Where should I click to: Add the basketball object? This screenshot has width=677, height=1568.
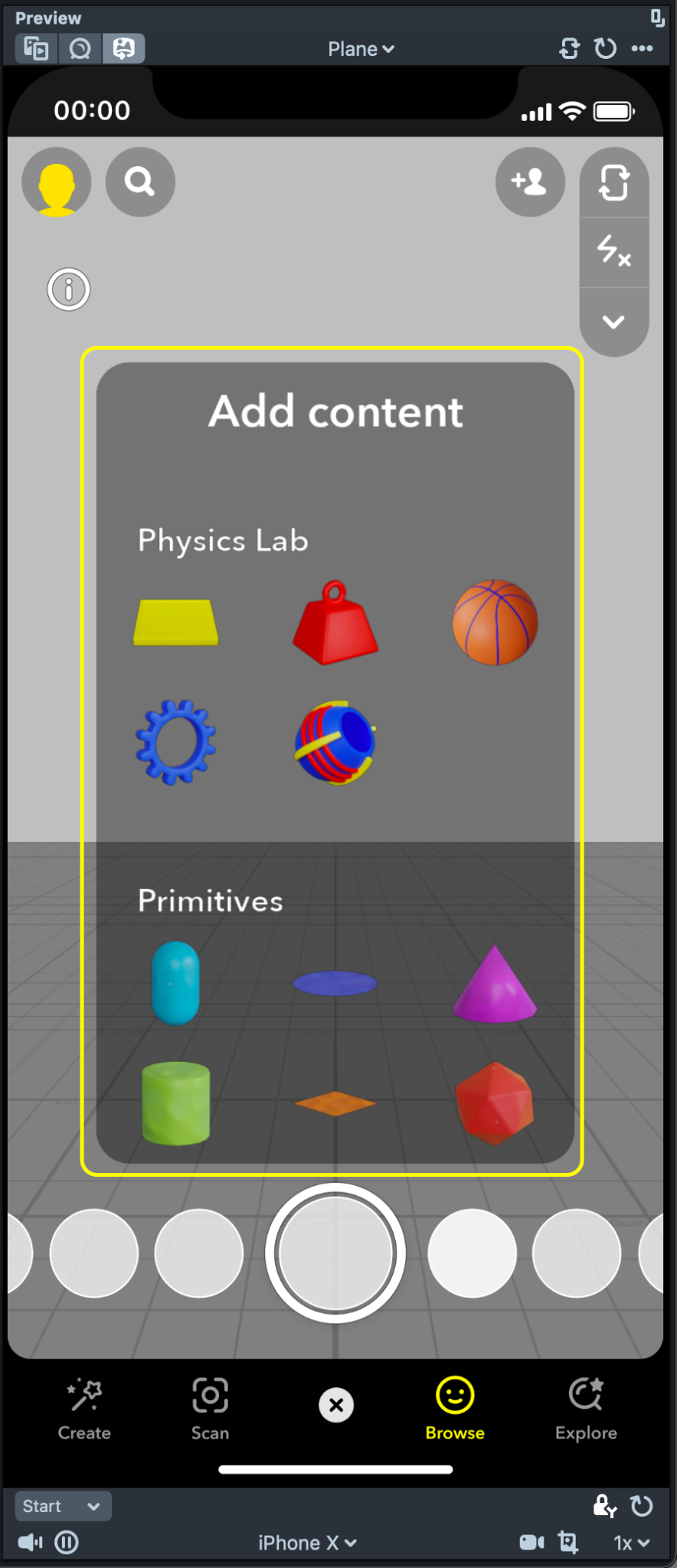495,622
